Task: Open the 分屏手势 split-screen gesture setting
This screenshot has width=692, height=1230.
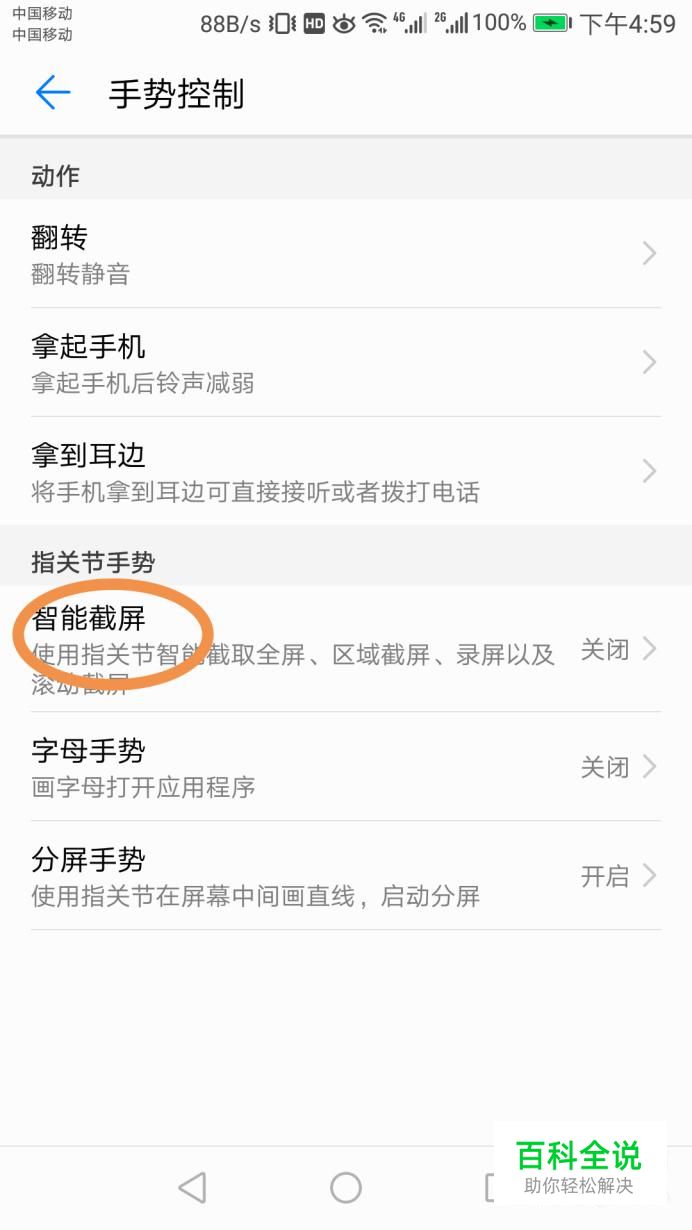Action: pyautogui.click(x=346, y=876)
